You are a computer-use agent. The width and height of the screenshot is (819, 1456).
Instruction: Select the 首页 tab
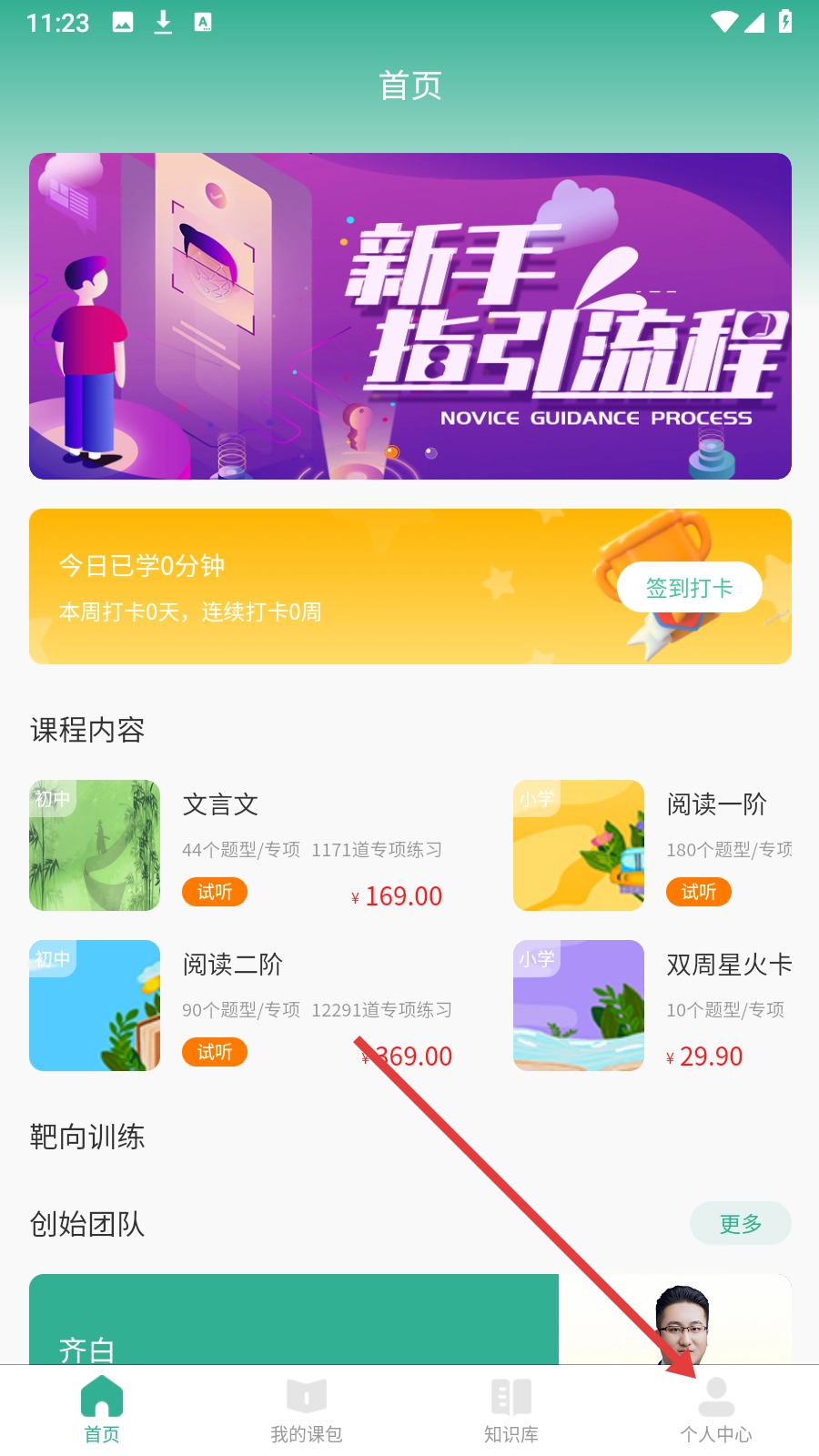pos(102,1410)
